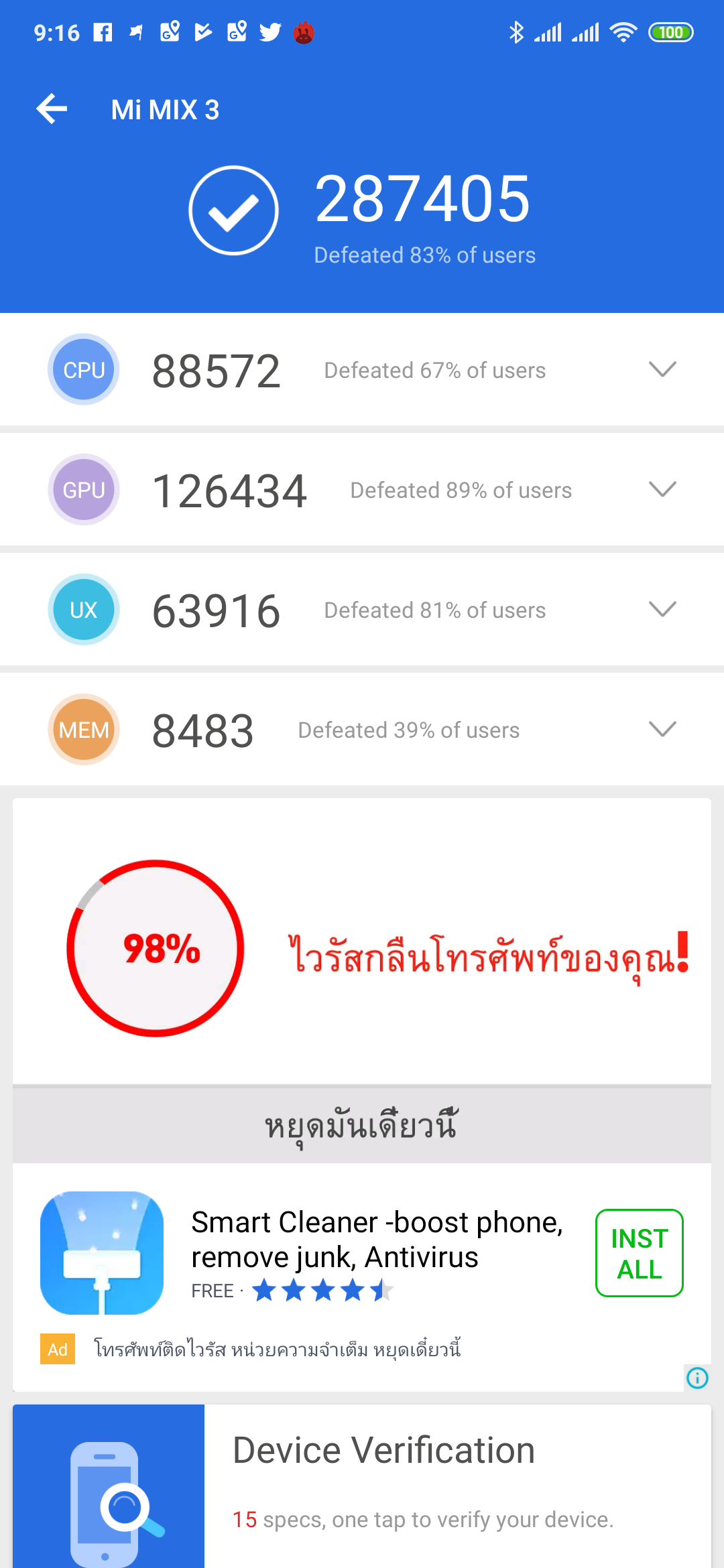Open the ad info icon

(x=697, y=1378)
